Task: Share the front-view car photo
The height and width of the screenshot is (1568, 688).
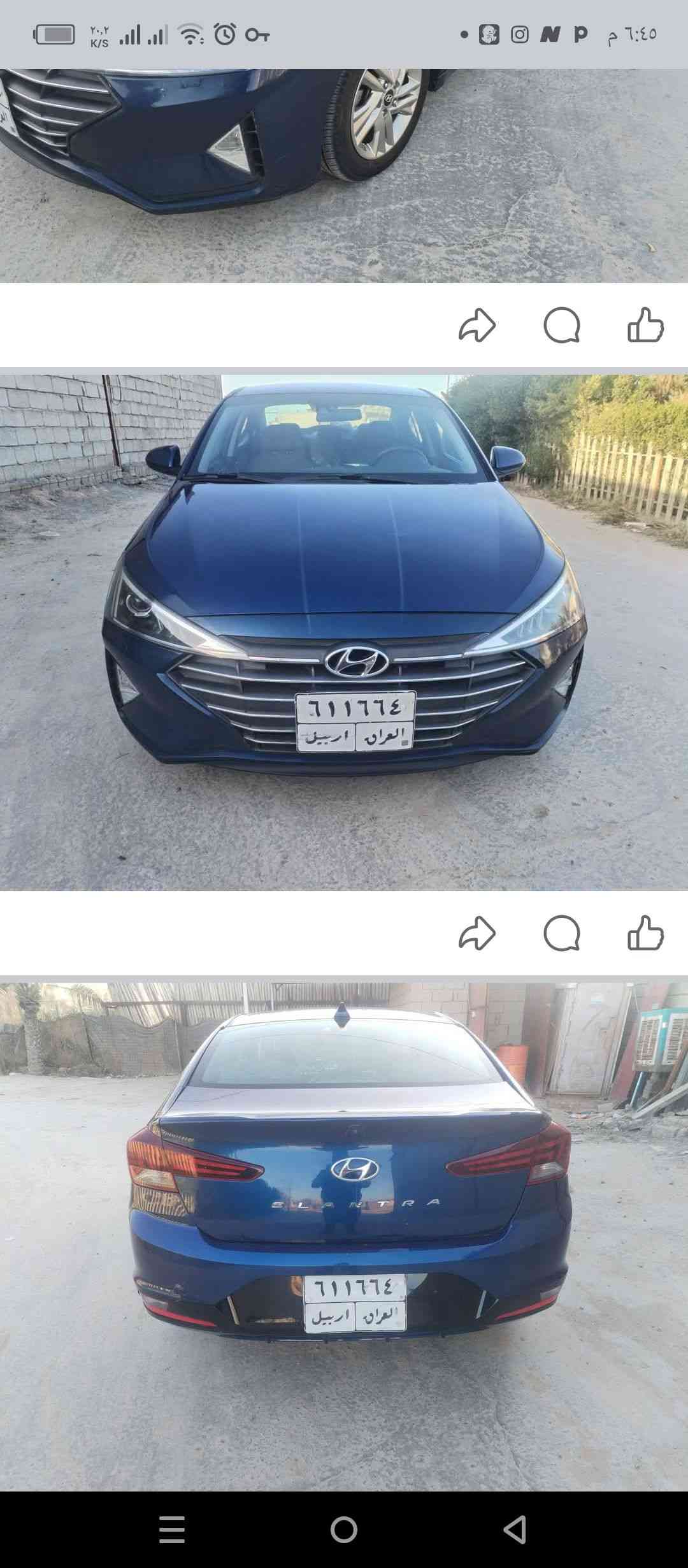Action: click(x=477, y=934)
